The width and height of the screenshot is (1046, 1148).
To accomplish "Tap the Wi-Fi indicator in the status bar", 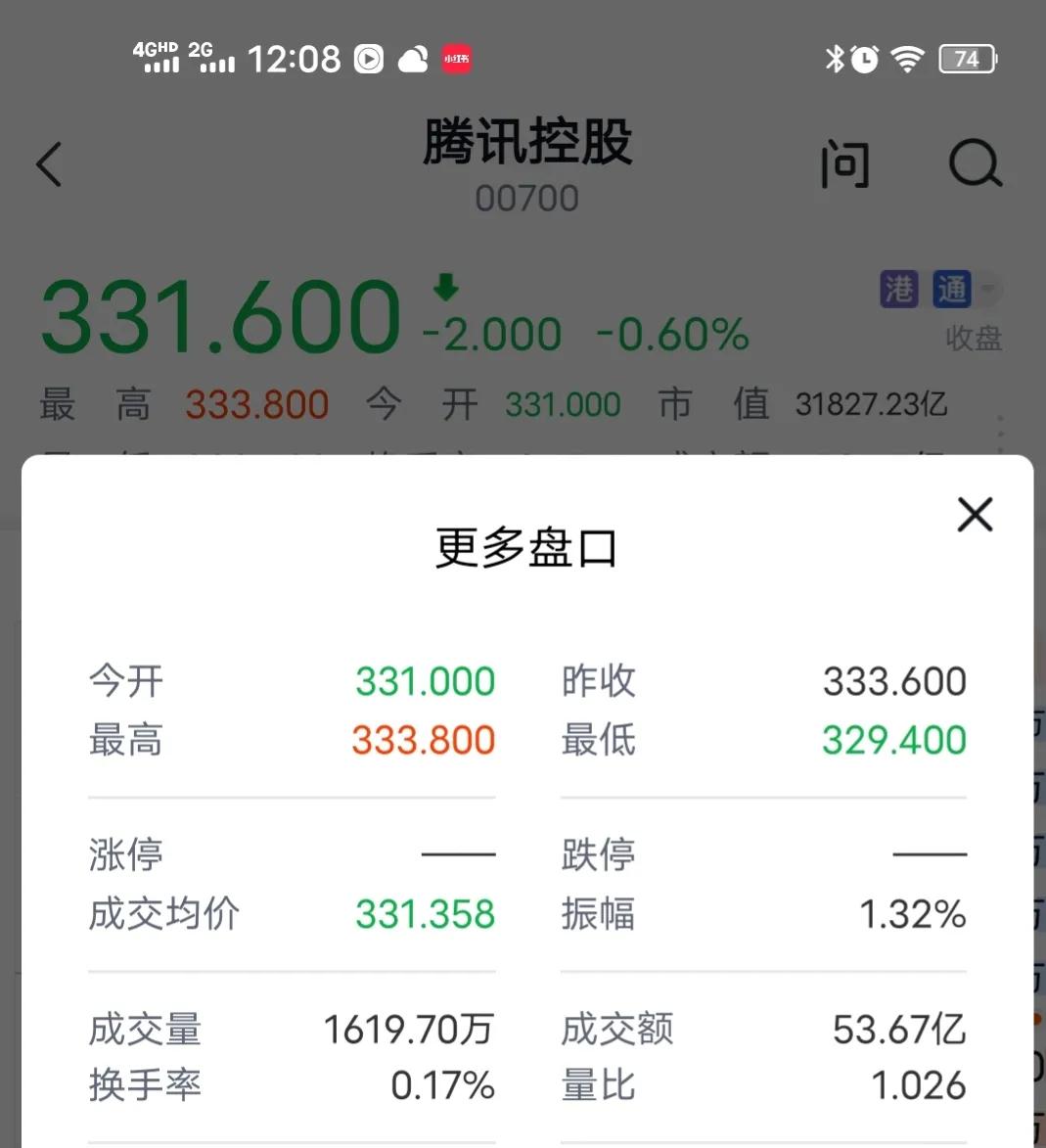I will [x=909, y=59].
